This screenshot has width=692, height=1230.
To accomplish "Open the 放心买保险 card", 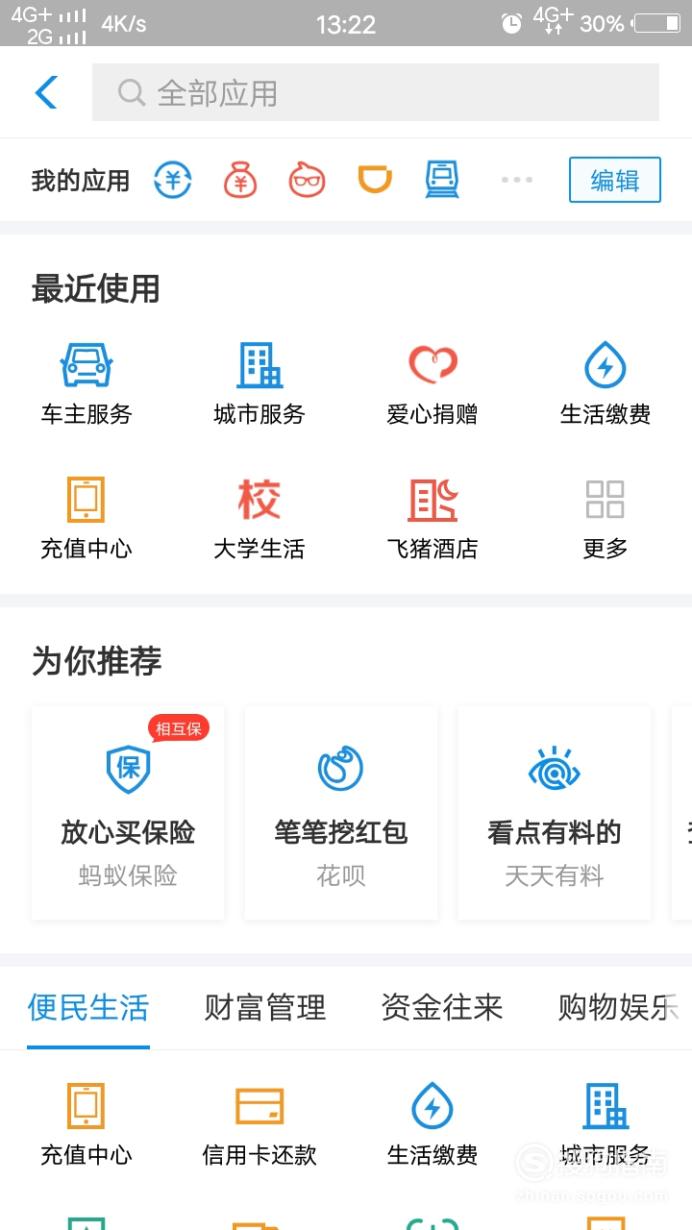I will (x=128, y=814).
